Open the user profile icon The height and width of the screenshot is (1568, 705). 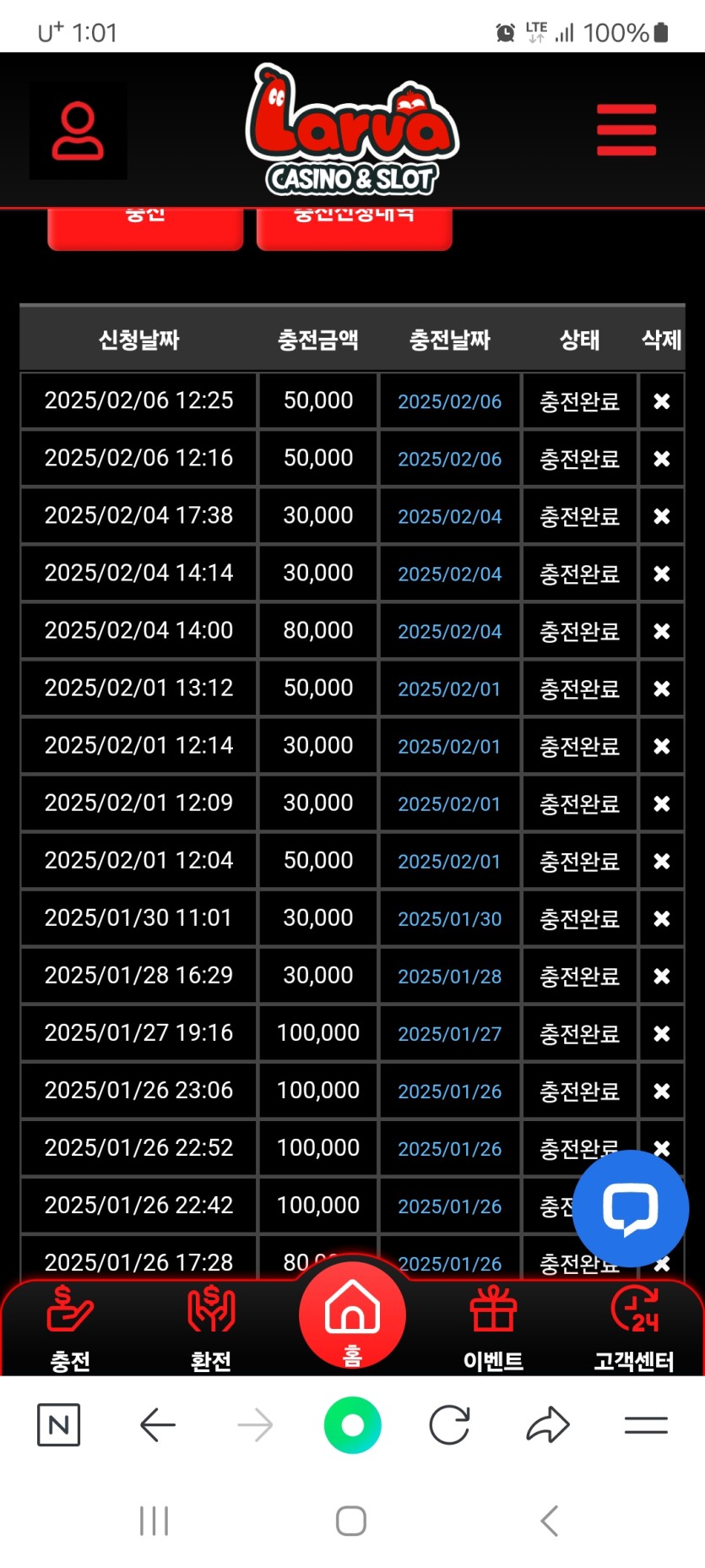78,131
